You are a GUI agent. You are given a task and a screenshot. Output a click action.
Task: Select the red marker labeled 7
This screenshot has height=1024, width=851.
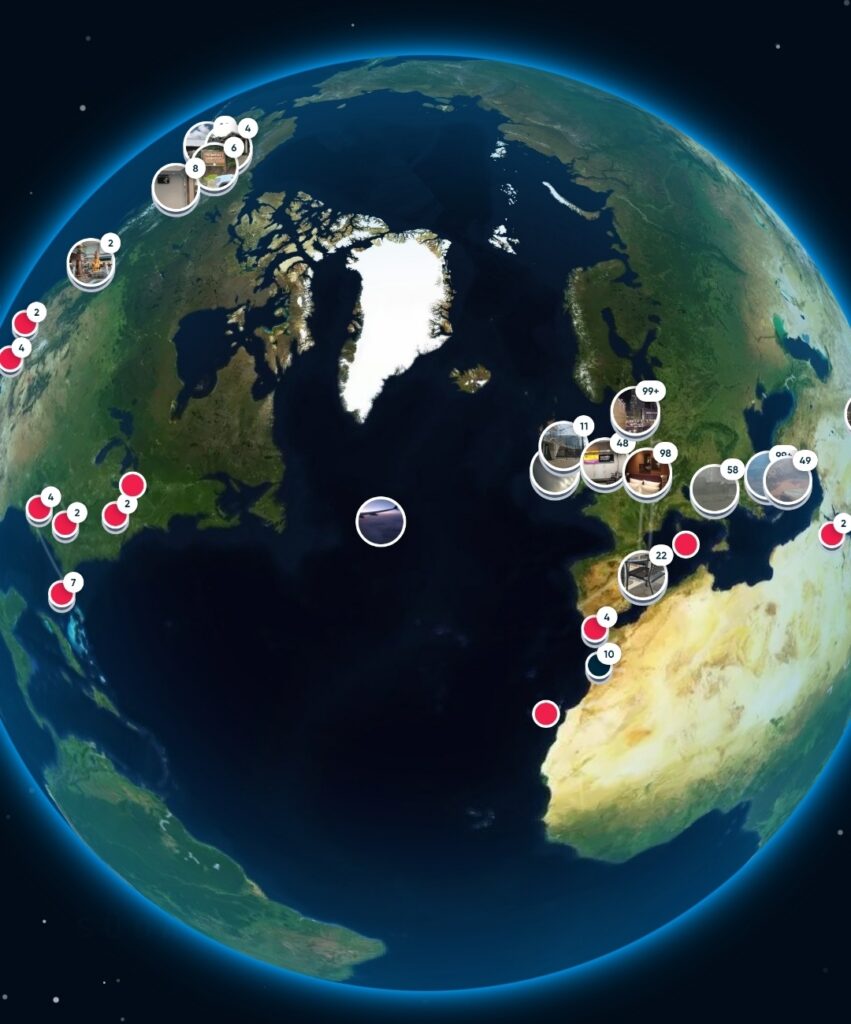pyautogui.click(x=61, y=595)
